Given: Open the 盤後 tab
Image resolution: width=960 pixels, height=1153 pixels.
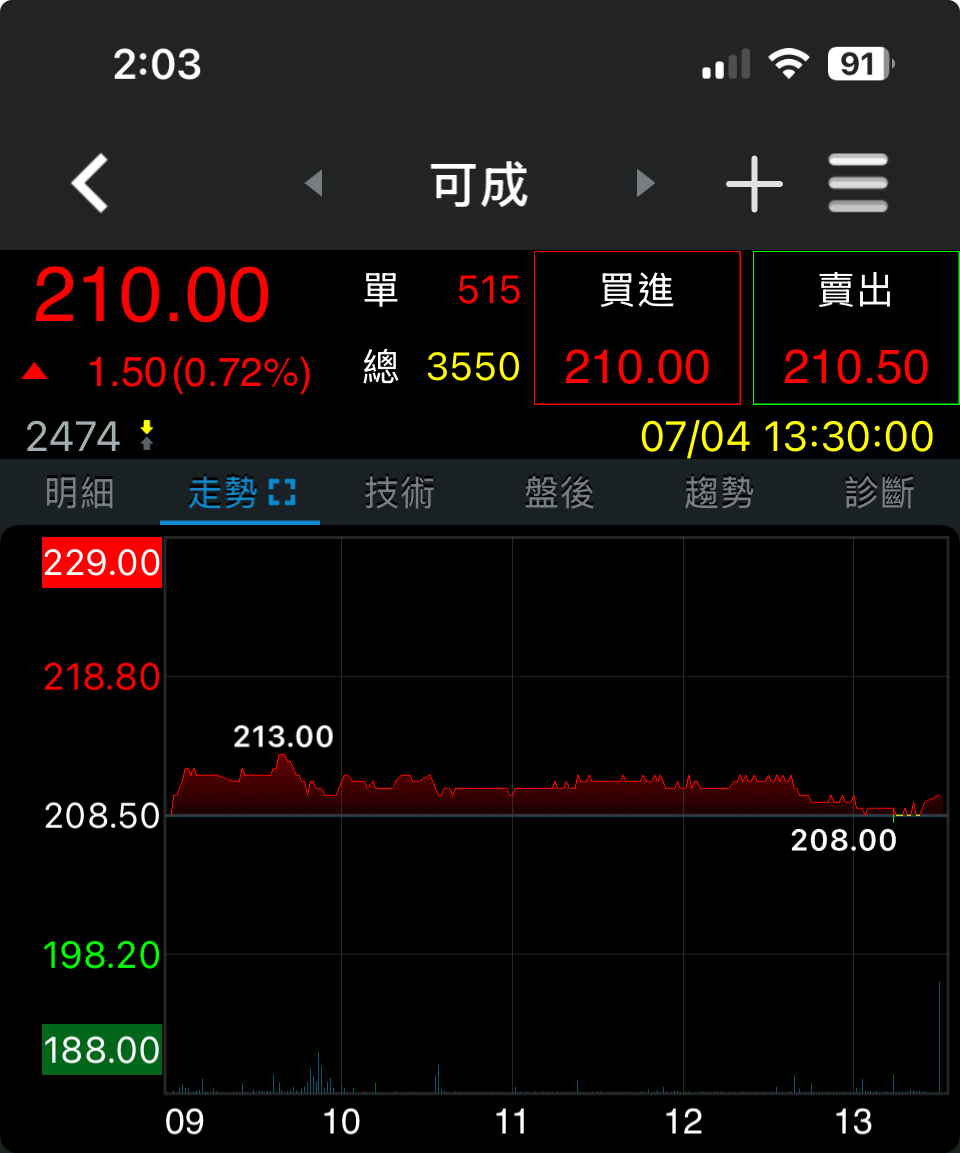Looking at the screenshot, I should point(559,493).
